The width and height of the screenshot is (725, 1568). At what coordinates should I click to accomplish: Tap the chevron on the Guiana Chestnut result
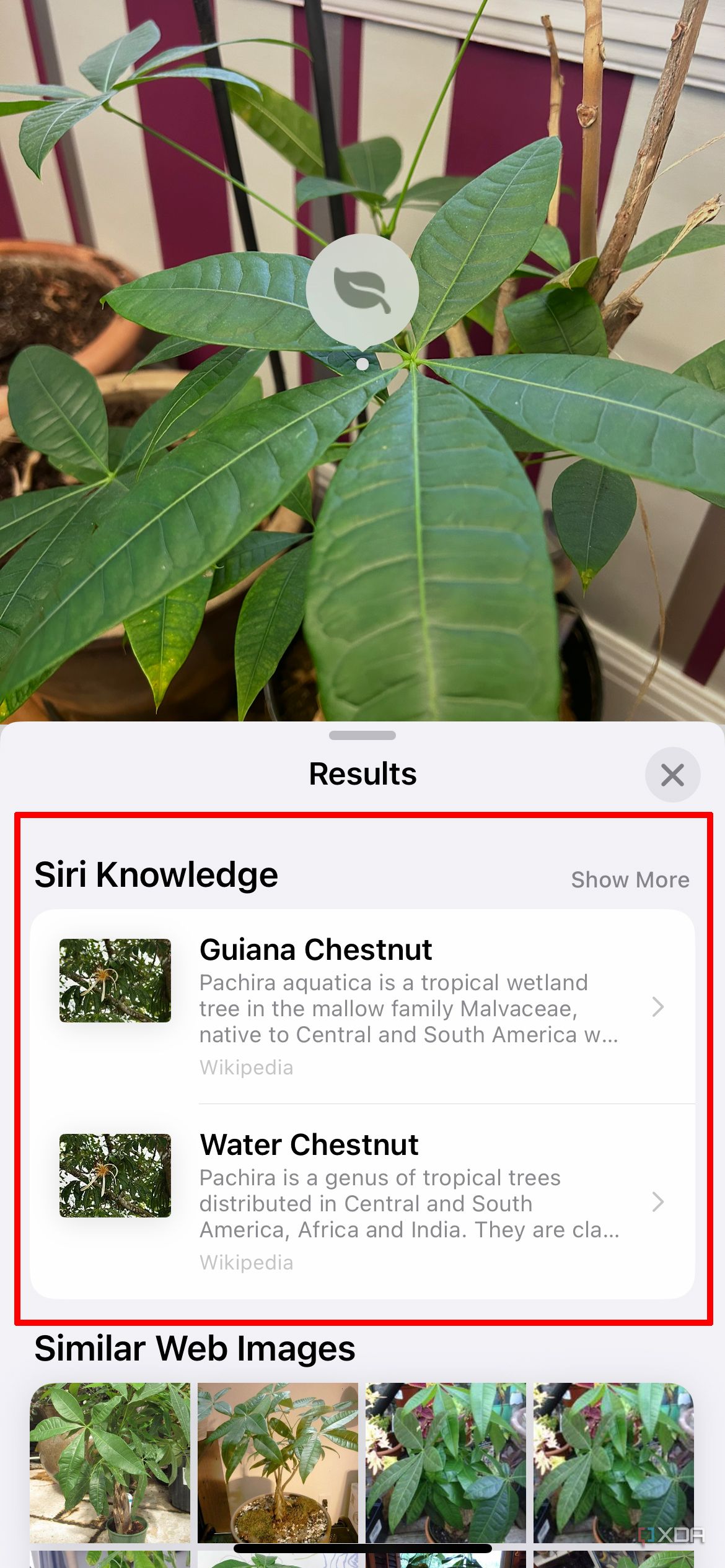click(x=659, y=1007)
